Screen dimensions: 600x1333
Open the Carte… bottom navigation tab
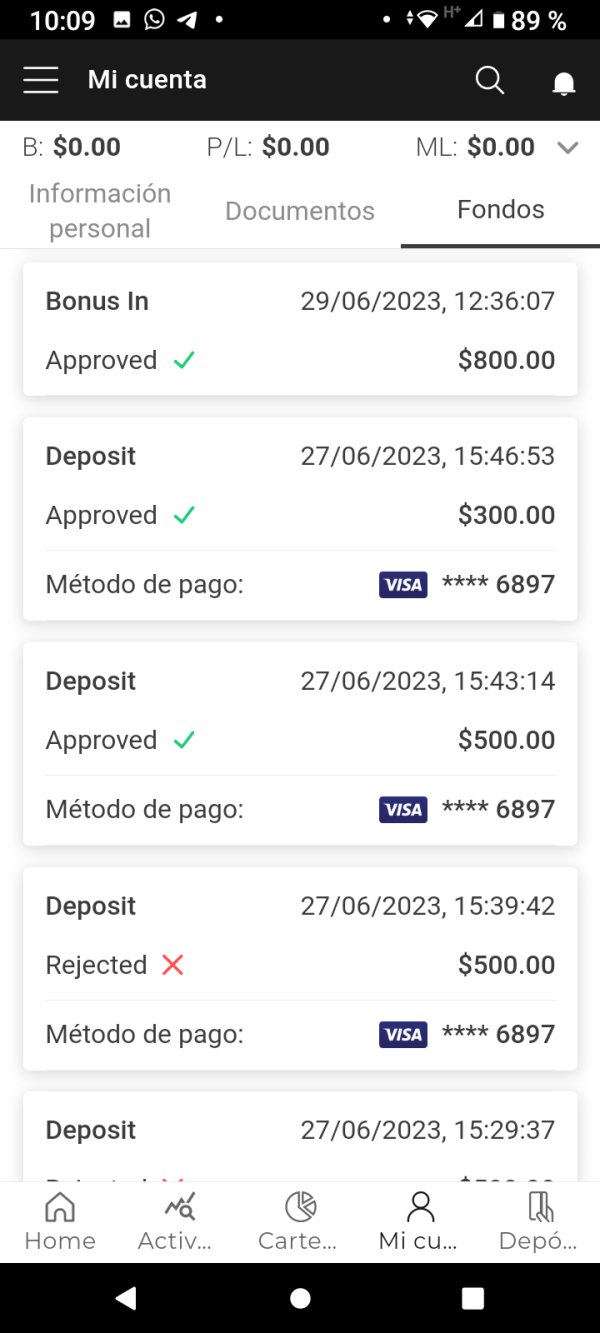coord(298,1221)
